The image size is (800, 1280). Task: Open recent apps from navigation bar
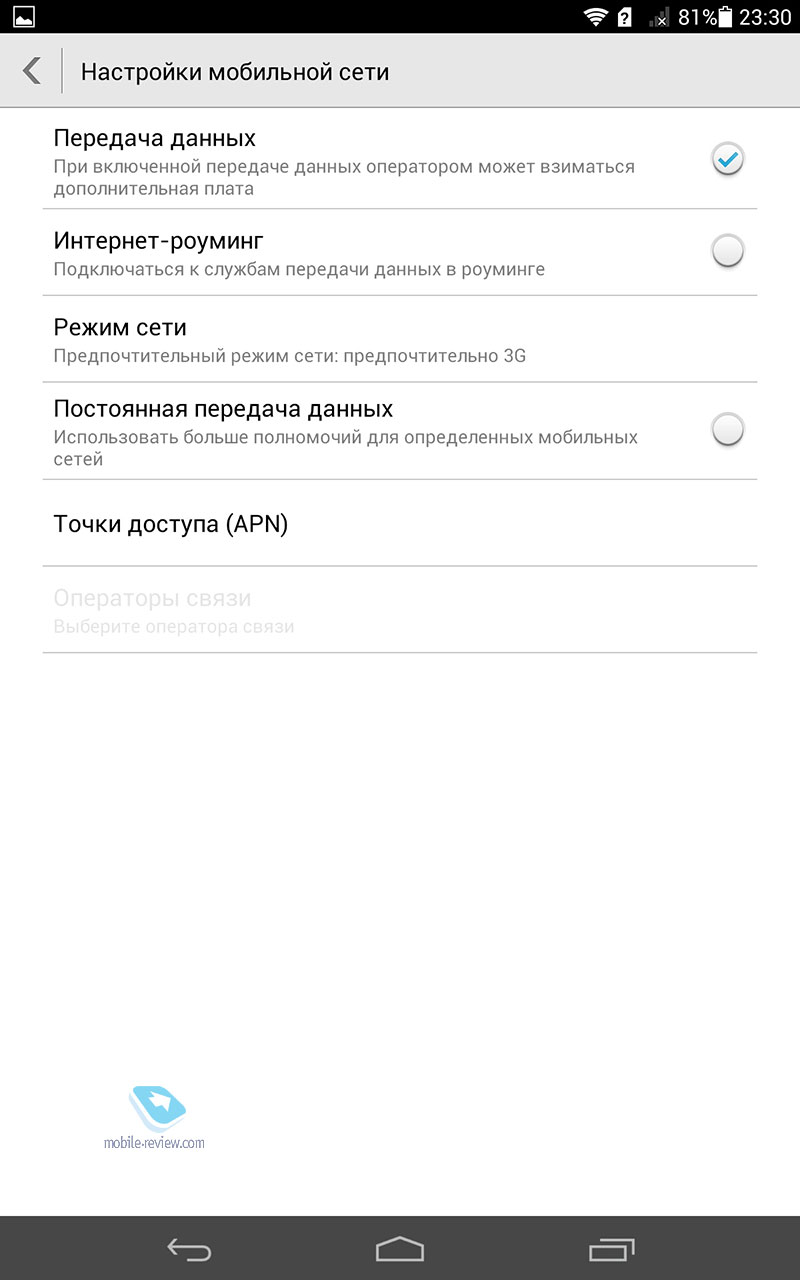point(612,1248)
